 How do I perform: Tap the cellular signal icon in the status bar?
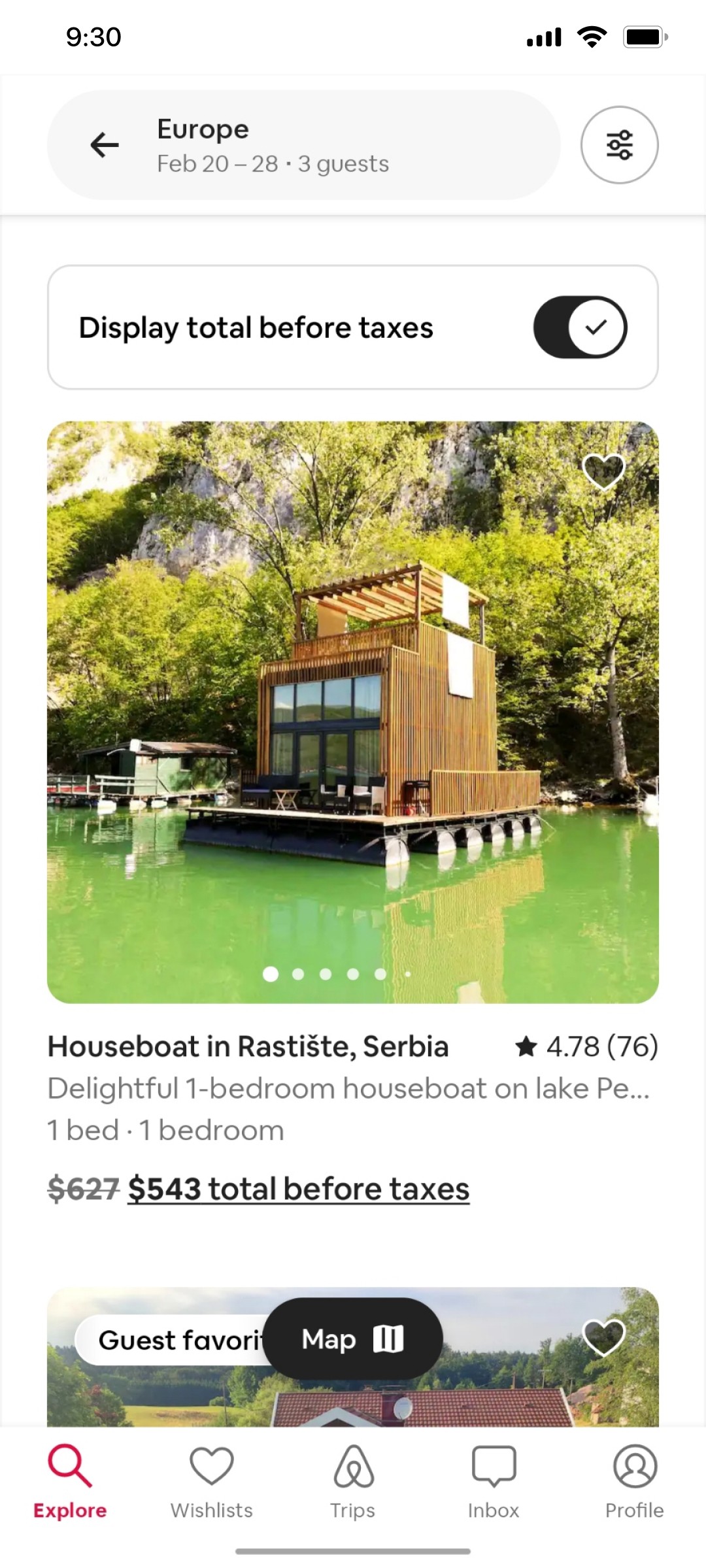(544, 37)
